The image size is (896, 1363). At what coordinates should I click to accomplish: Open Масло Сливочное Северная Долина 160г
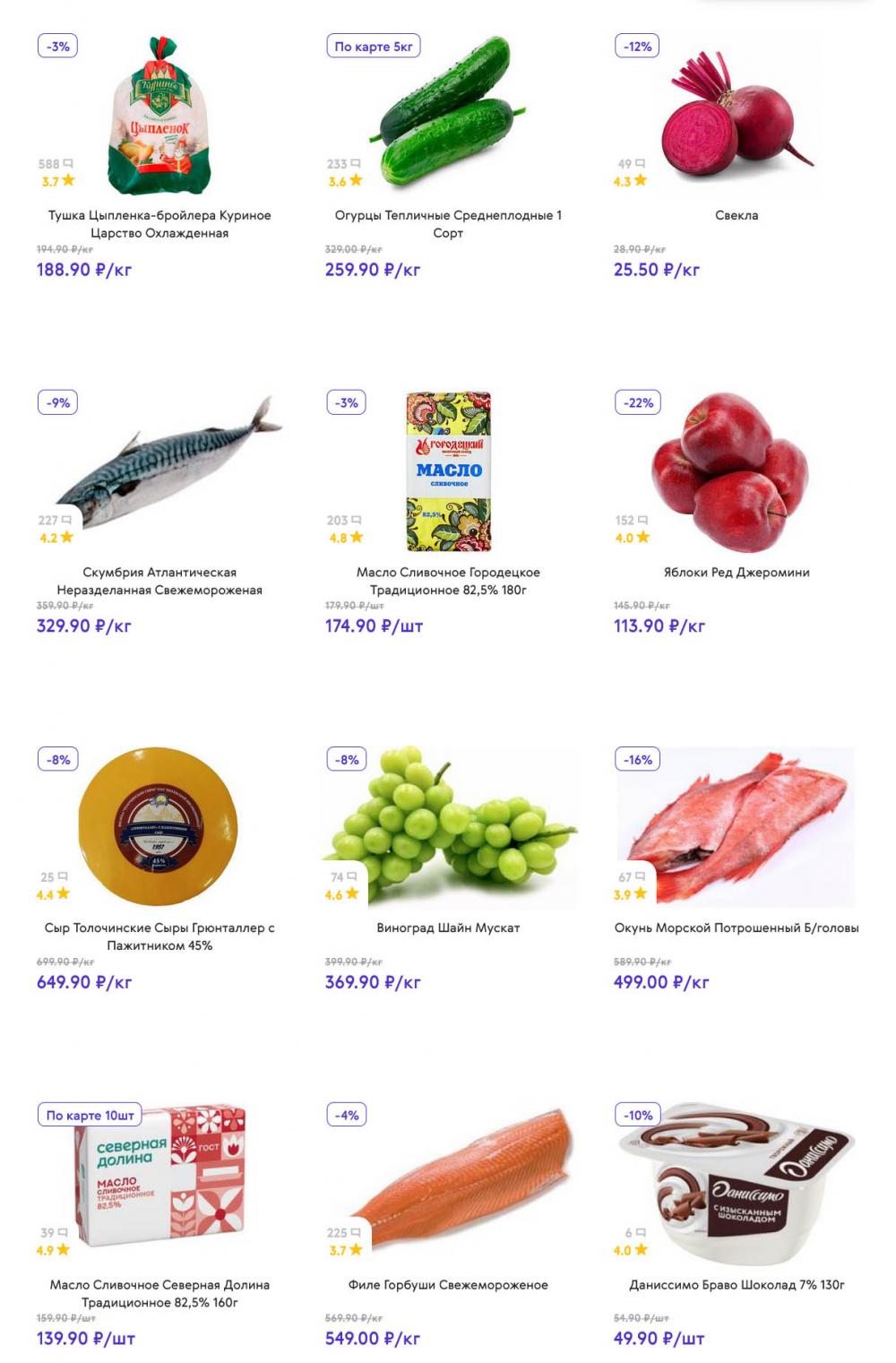pos(159,1292)
